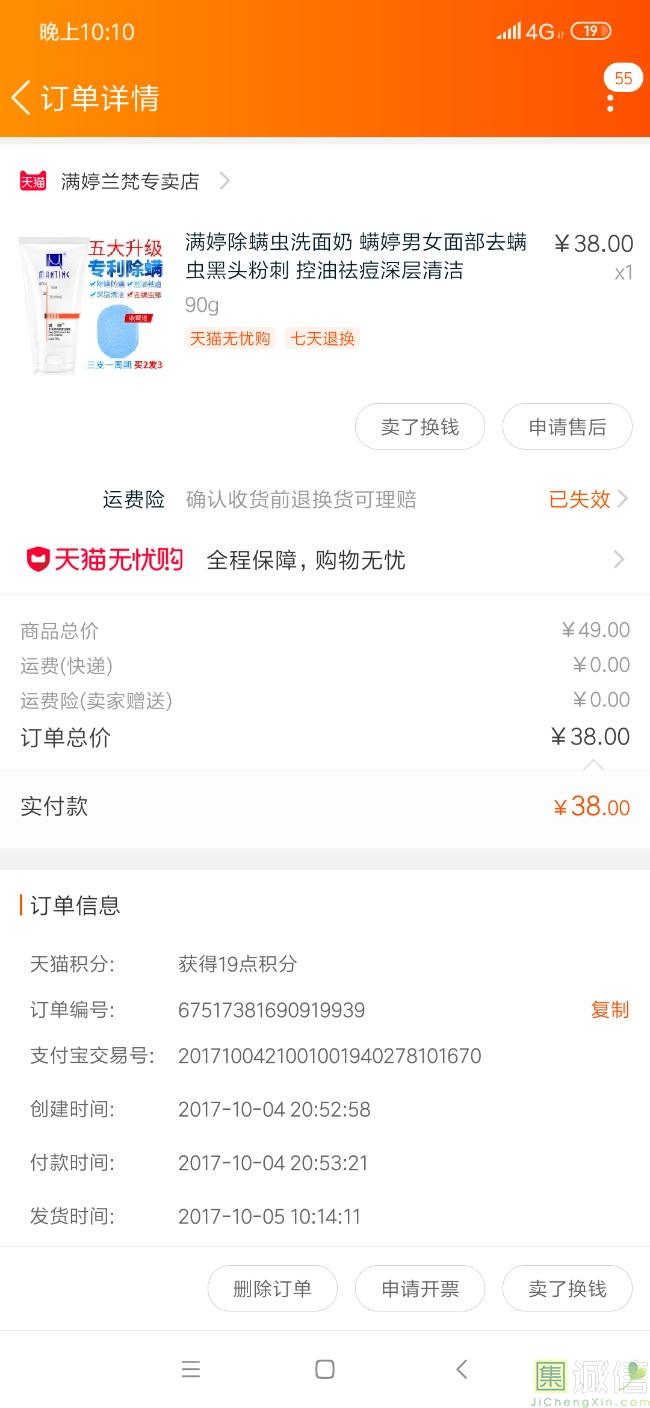Tap 删除订单 button
This screenshot has height=1408, width=650.
(x=272, y=1288)
